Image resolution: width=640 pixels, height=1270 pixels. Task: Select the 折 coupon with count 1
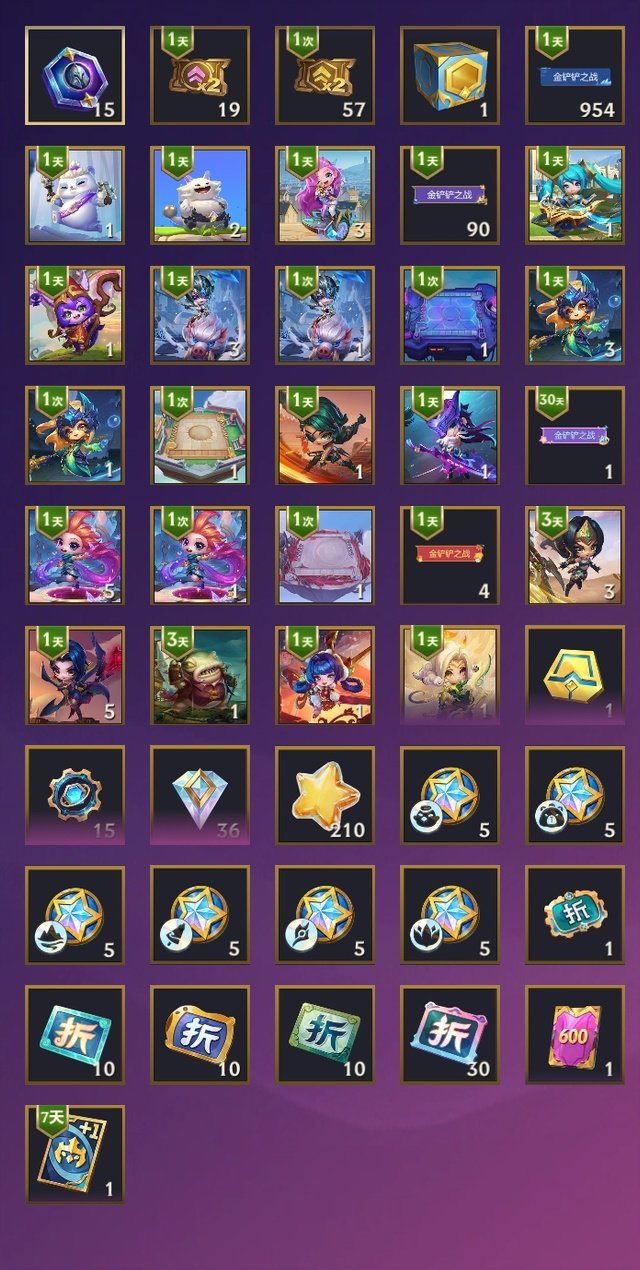(x=575, y=915)
